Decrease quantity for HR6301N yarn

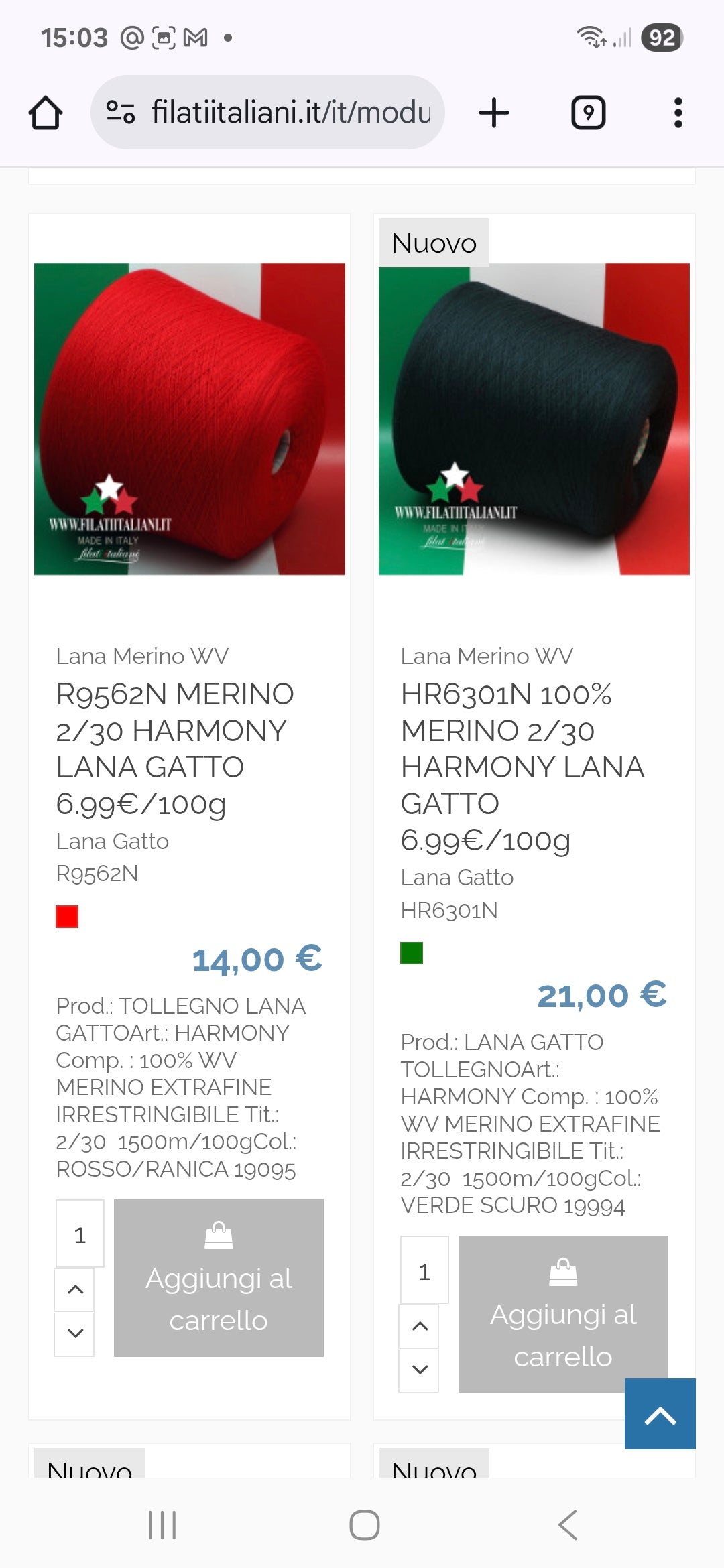pyautogui.click(x=420, y=1370)
